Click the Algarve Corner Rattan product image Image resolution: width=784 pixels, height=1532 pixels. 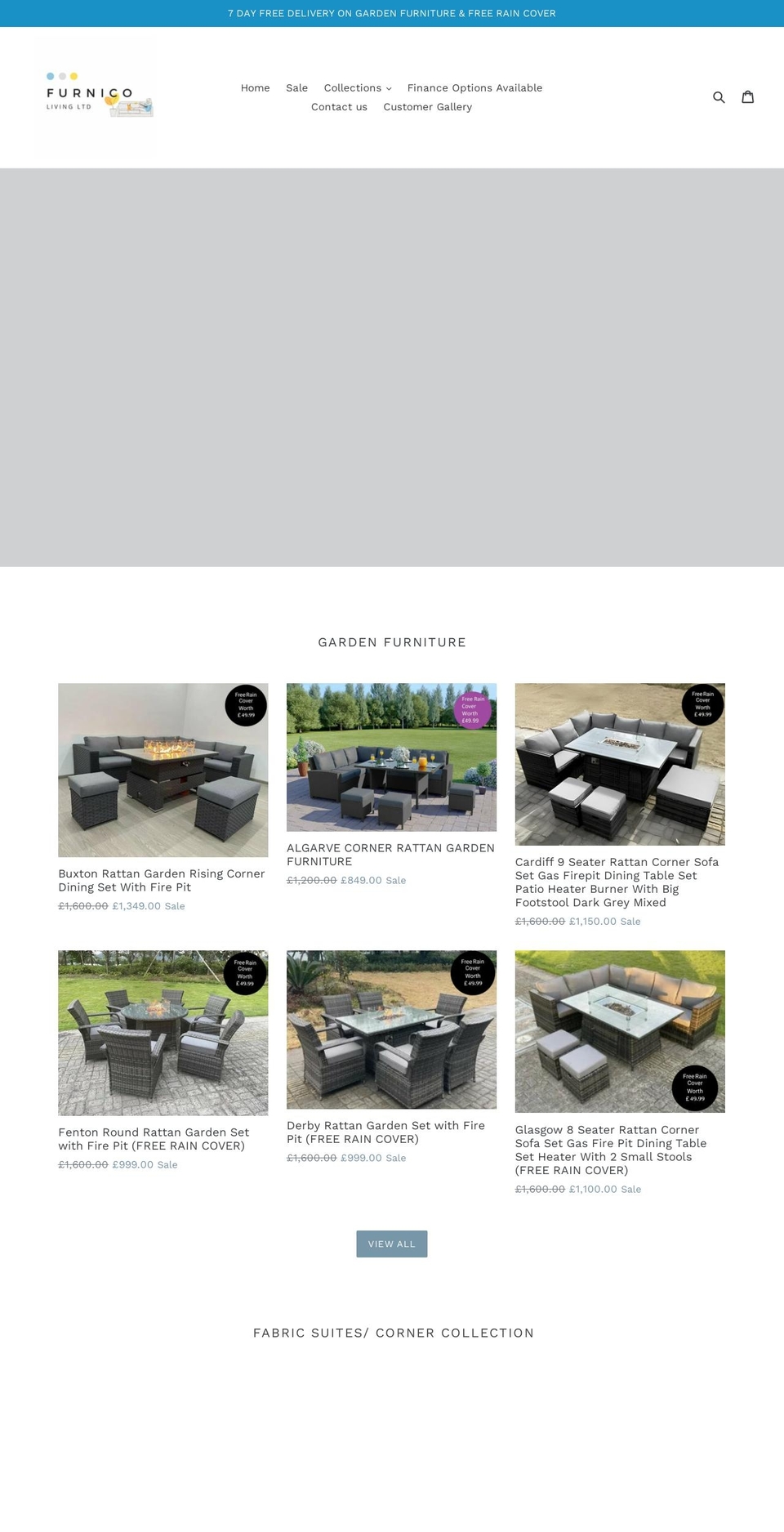click(391, 757)
